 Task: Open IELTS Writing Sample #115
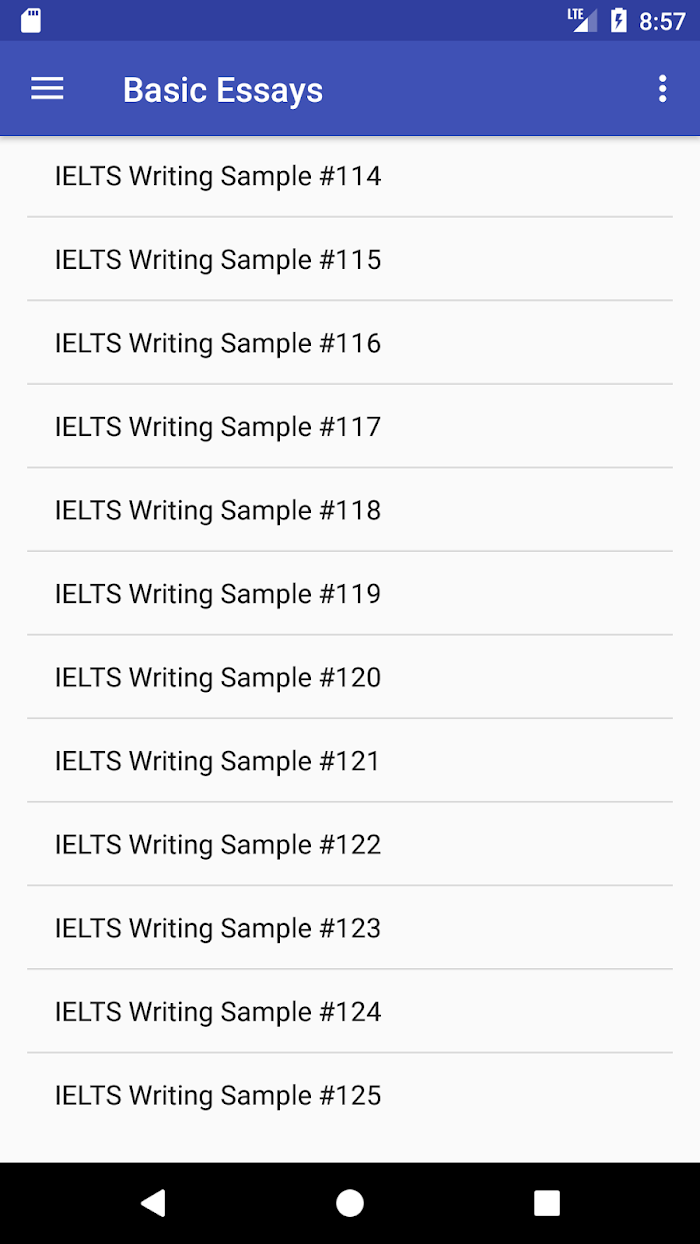pyautogui.click(x=350, y=259)
